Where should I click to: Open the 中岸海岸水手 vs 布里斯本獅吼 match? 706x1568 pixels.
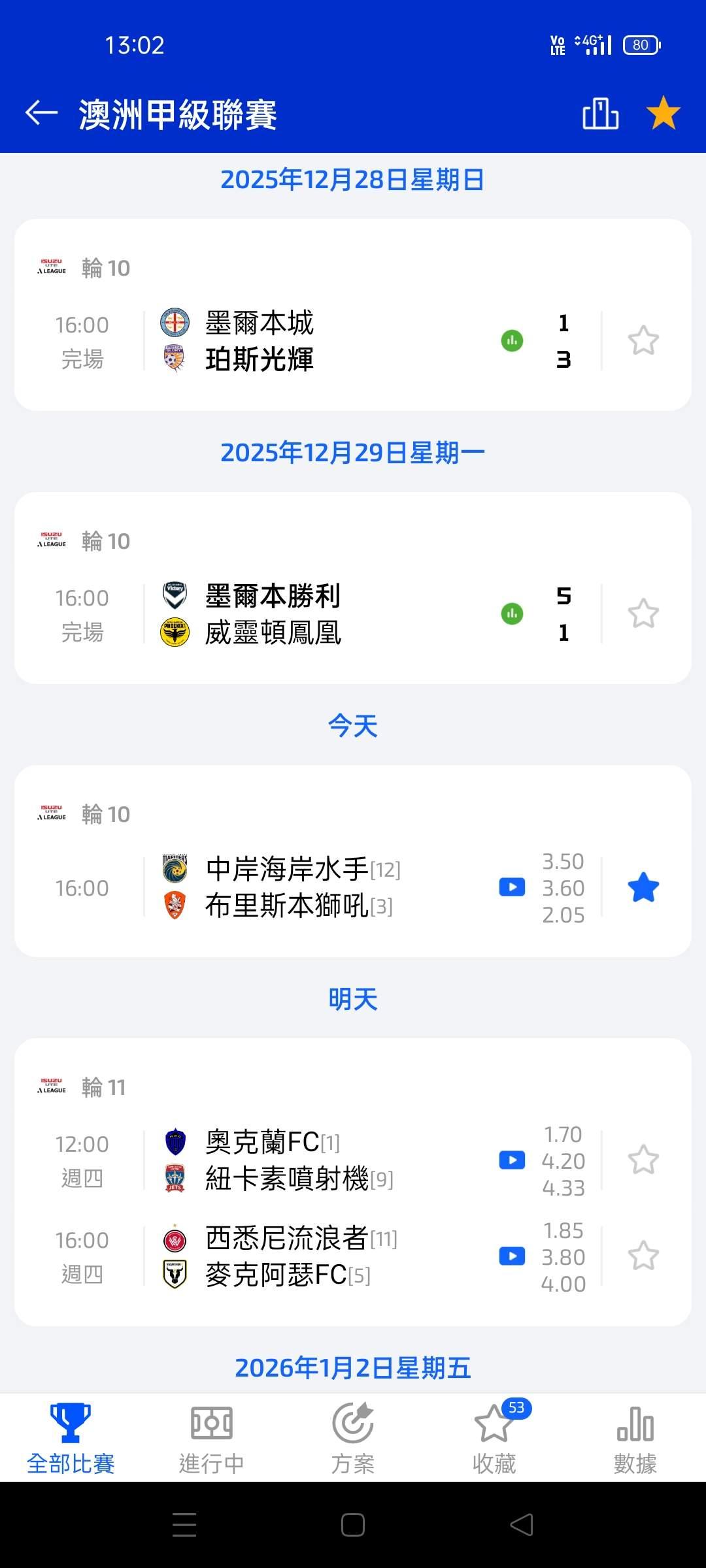[x=314, y=887]
